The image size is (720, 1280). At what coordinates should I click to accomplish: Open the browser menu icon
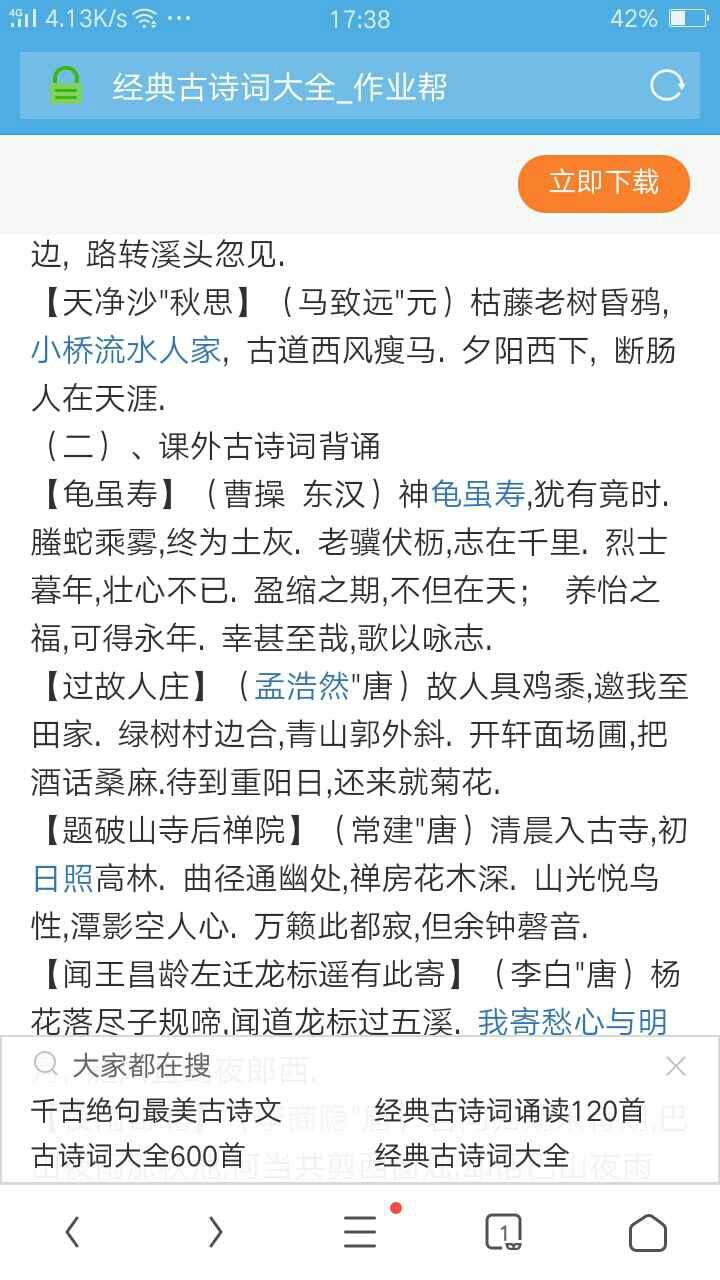(x=360, y=1231)
